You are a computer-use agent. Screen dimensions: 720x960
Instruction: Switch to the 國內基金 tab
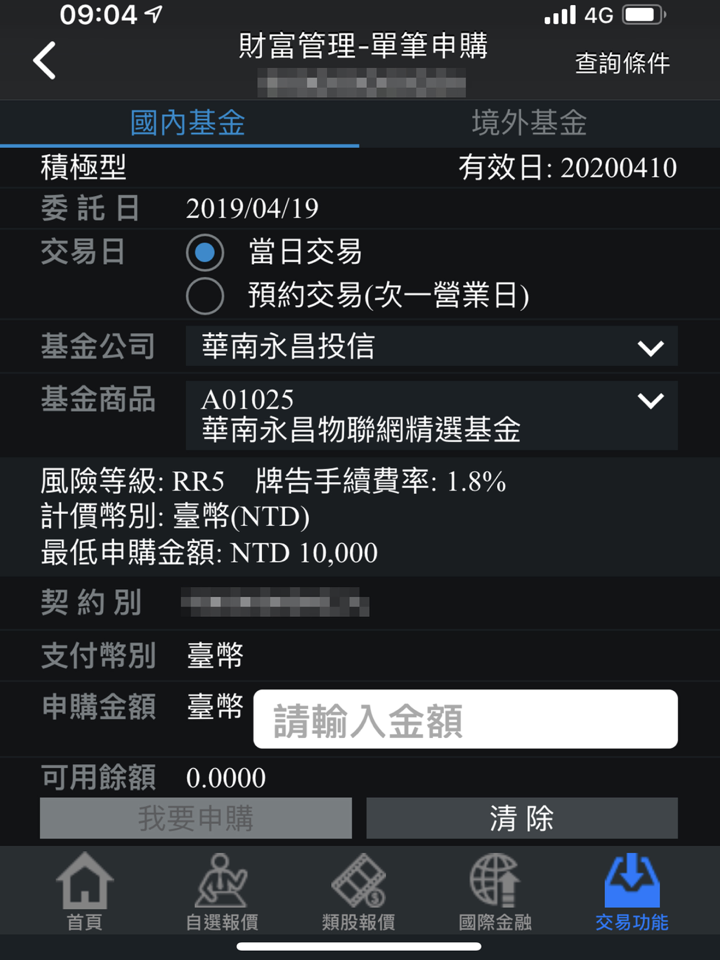[187, 124]
